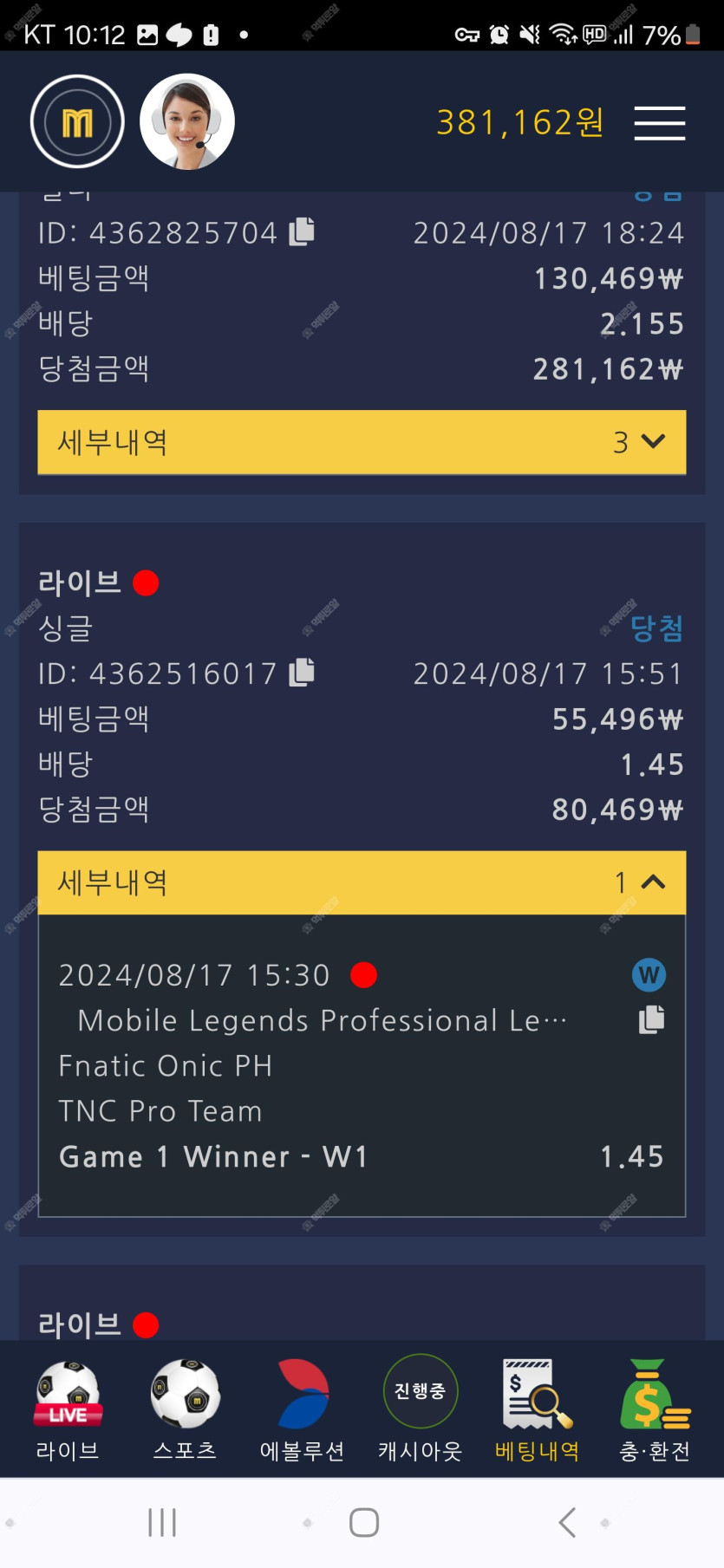Copy bet ID 4362516017

point(302,672)
